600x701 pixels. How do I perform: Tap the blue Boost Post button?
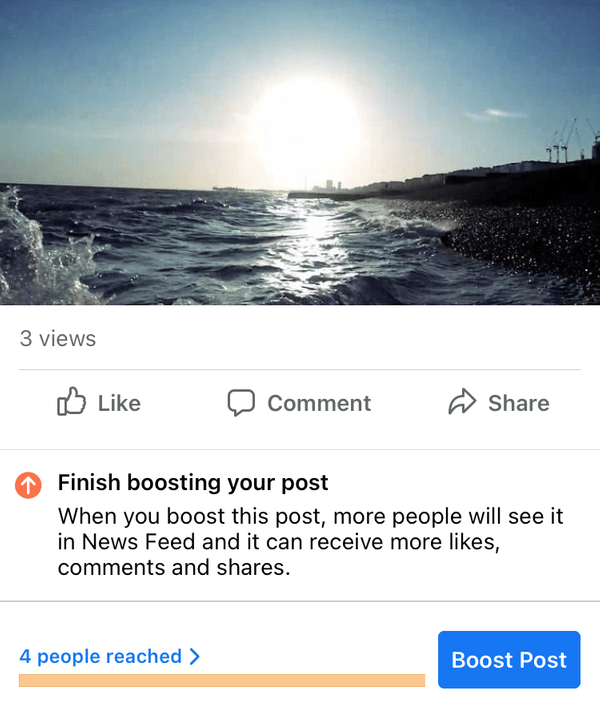(x=508, y=660)
